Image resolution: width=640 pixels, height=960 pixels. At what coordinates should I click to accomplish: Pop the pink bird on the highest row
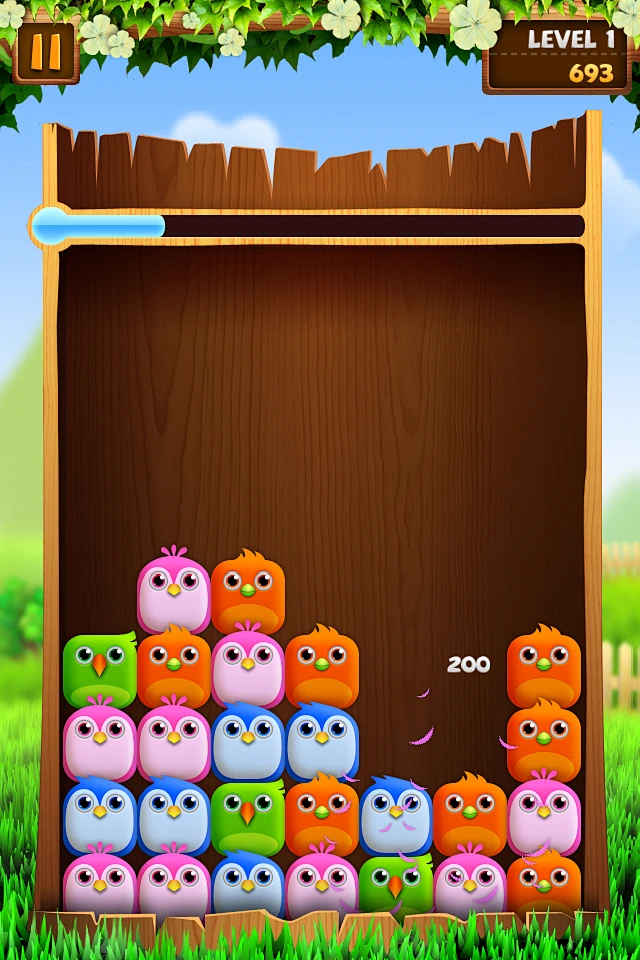tap(174, 593)
